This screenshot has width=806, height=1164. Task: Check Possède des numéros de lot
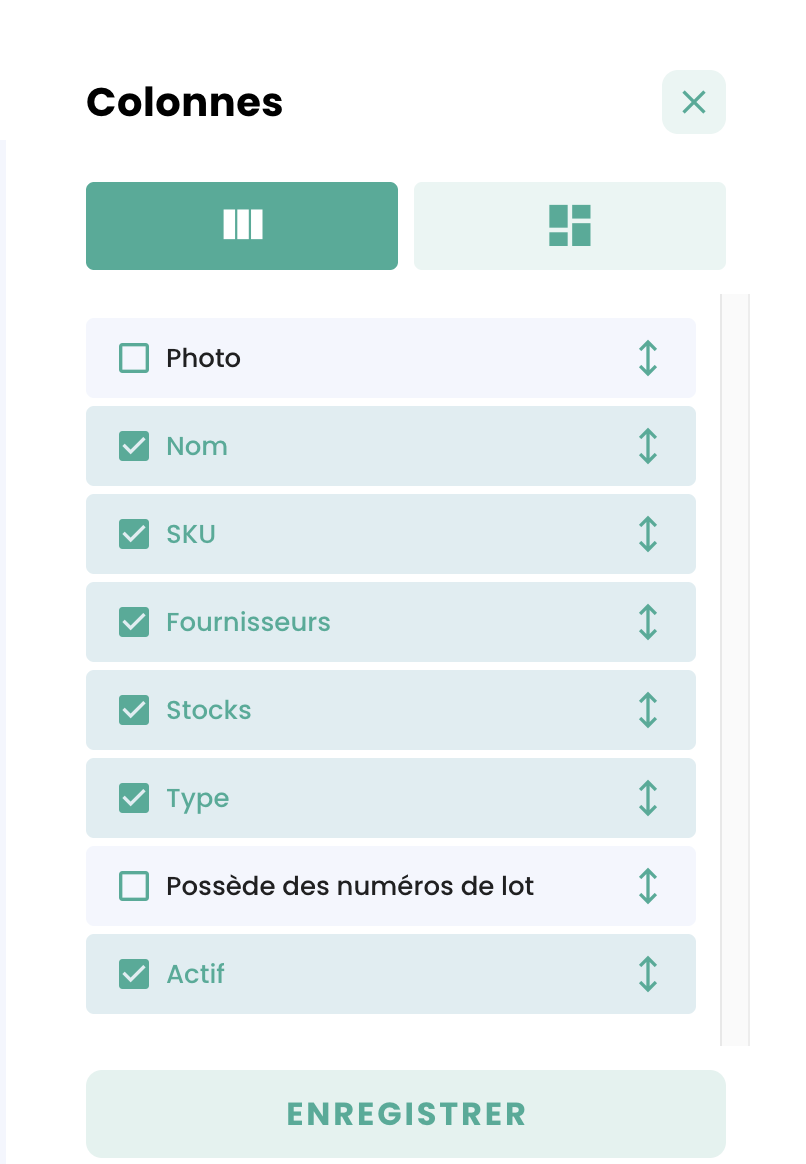tap(134, 886)
